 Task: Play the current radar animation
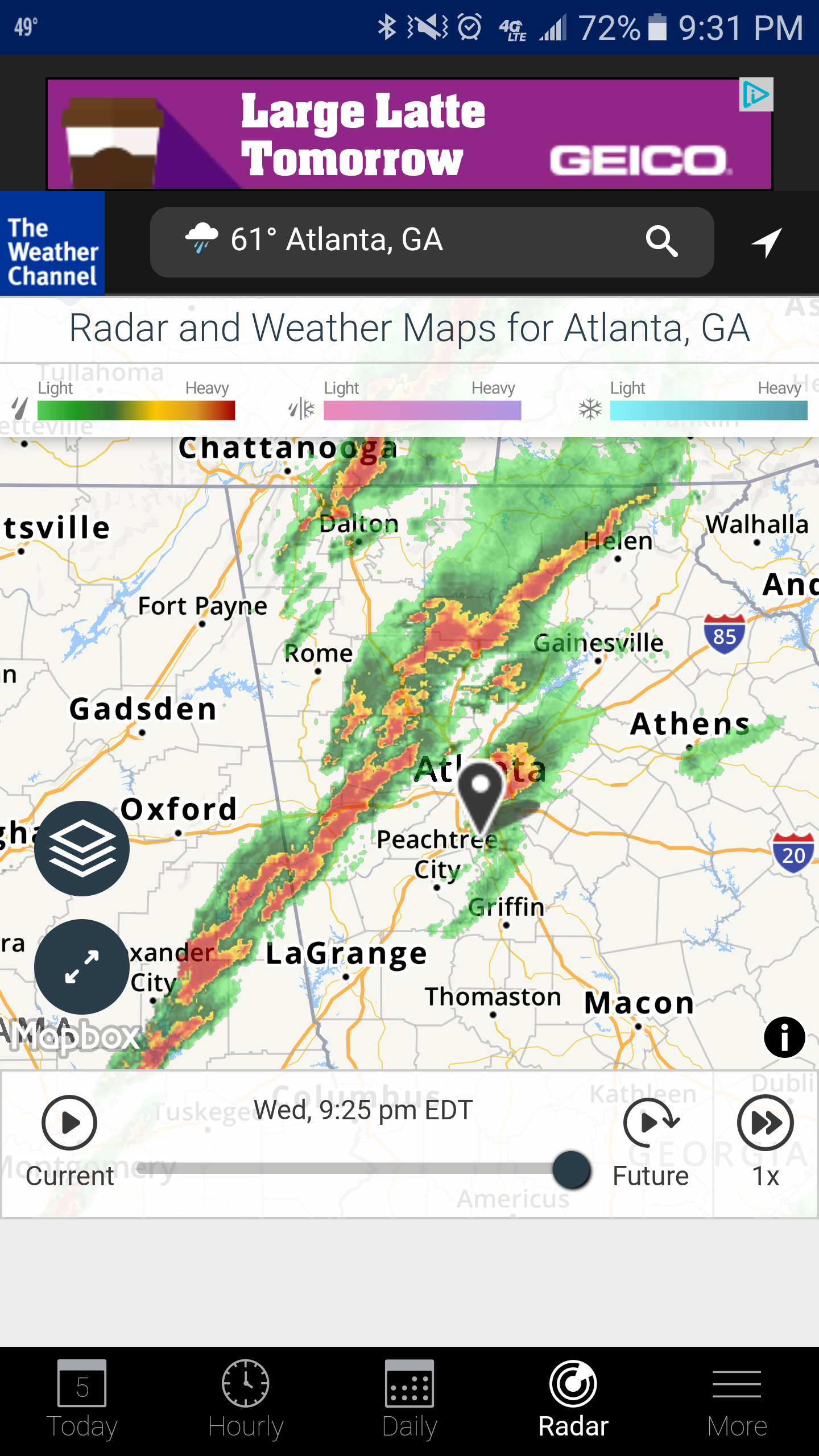[69, 1123]
